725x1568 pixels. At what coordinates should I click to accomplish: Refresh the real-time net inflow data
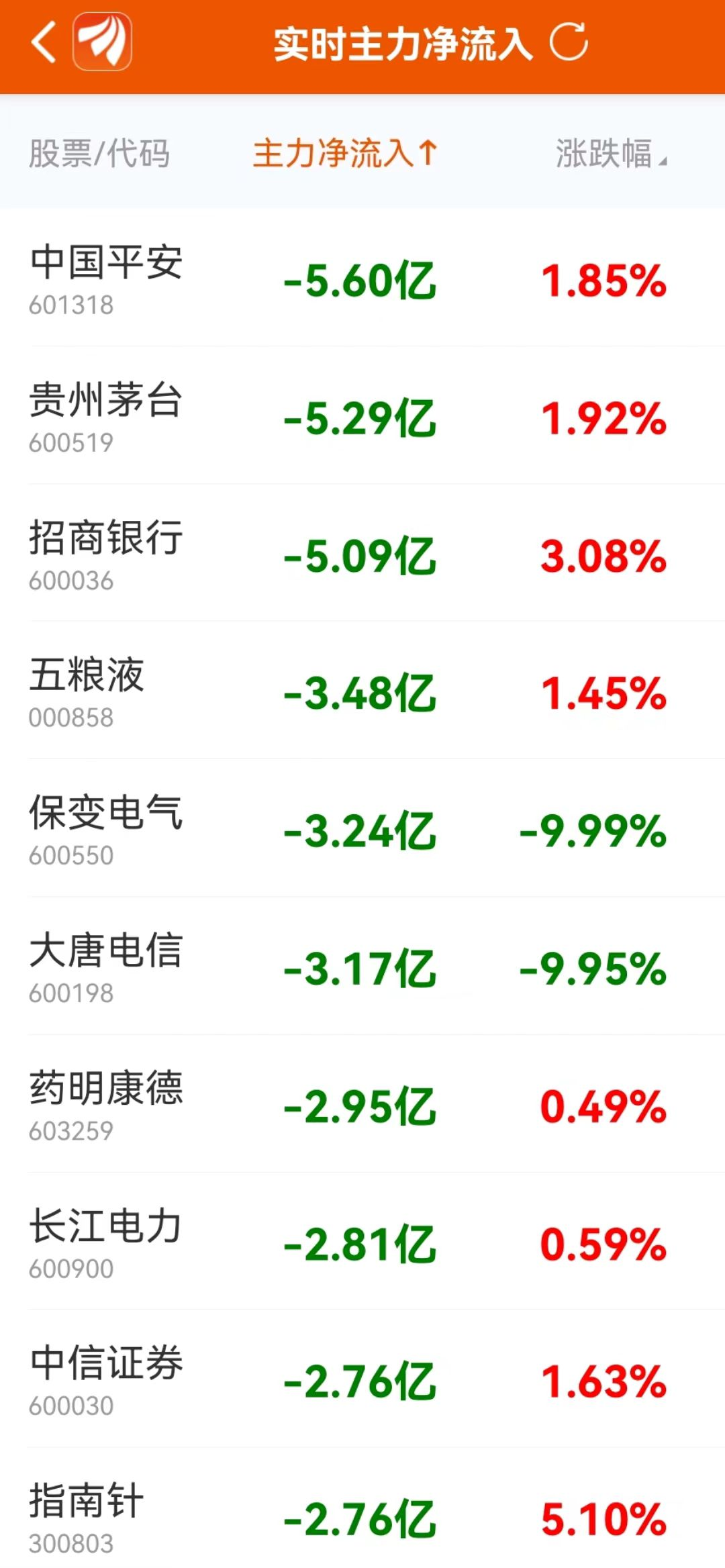tap(569, 42)
